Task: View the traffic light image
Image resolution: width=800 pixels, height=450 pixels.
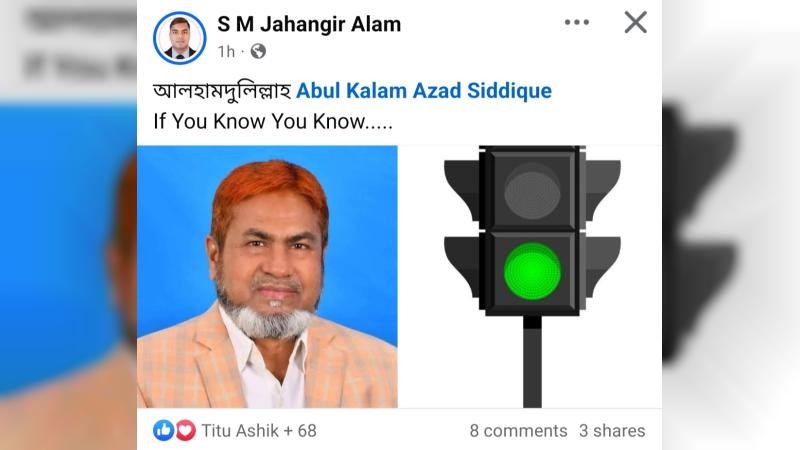Action: coord(531,277)
